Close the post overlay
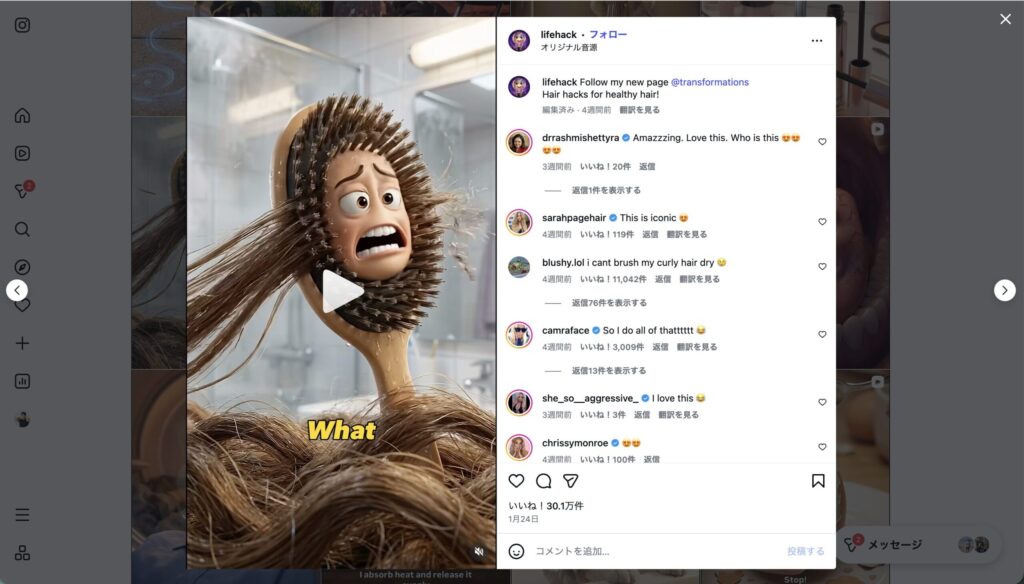 [1005, 19]
